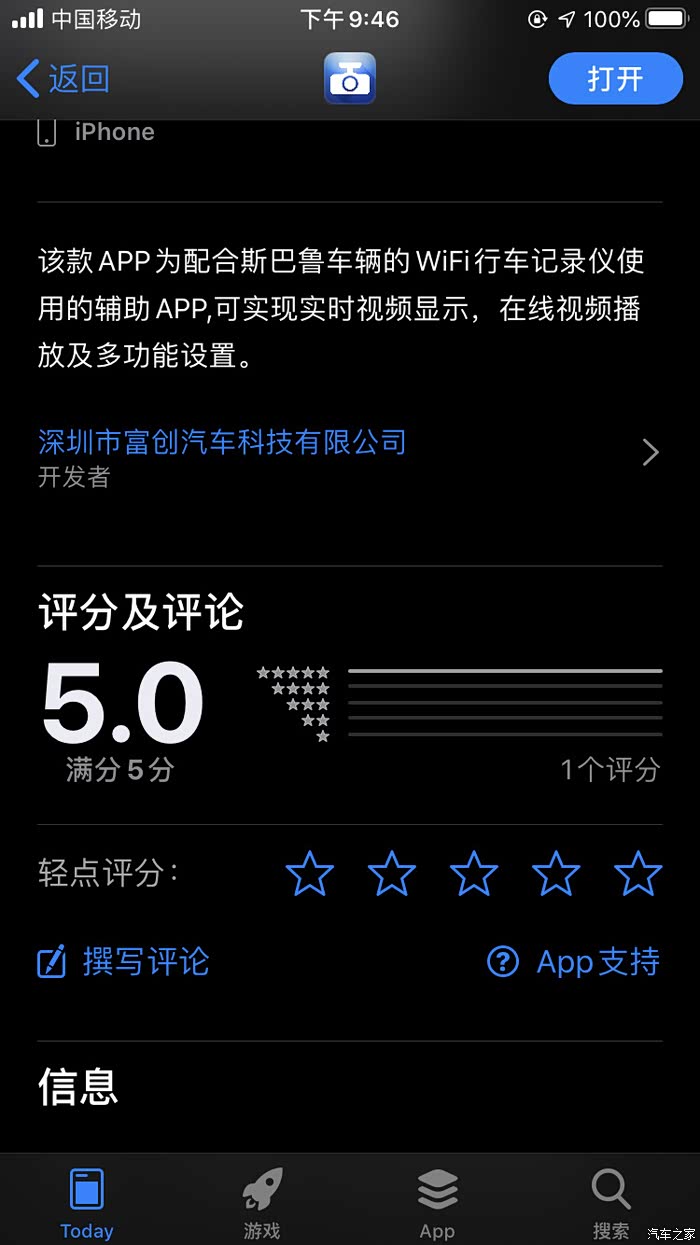
Task: Open App支持 support link
Action: (573, 962)
